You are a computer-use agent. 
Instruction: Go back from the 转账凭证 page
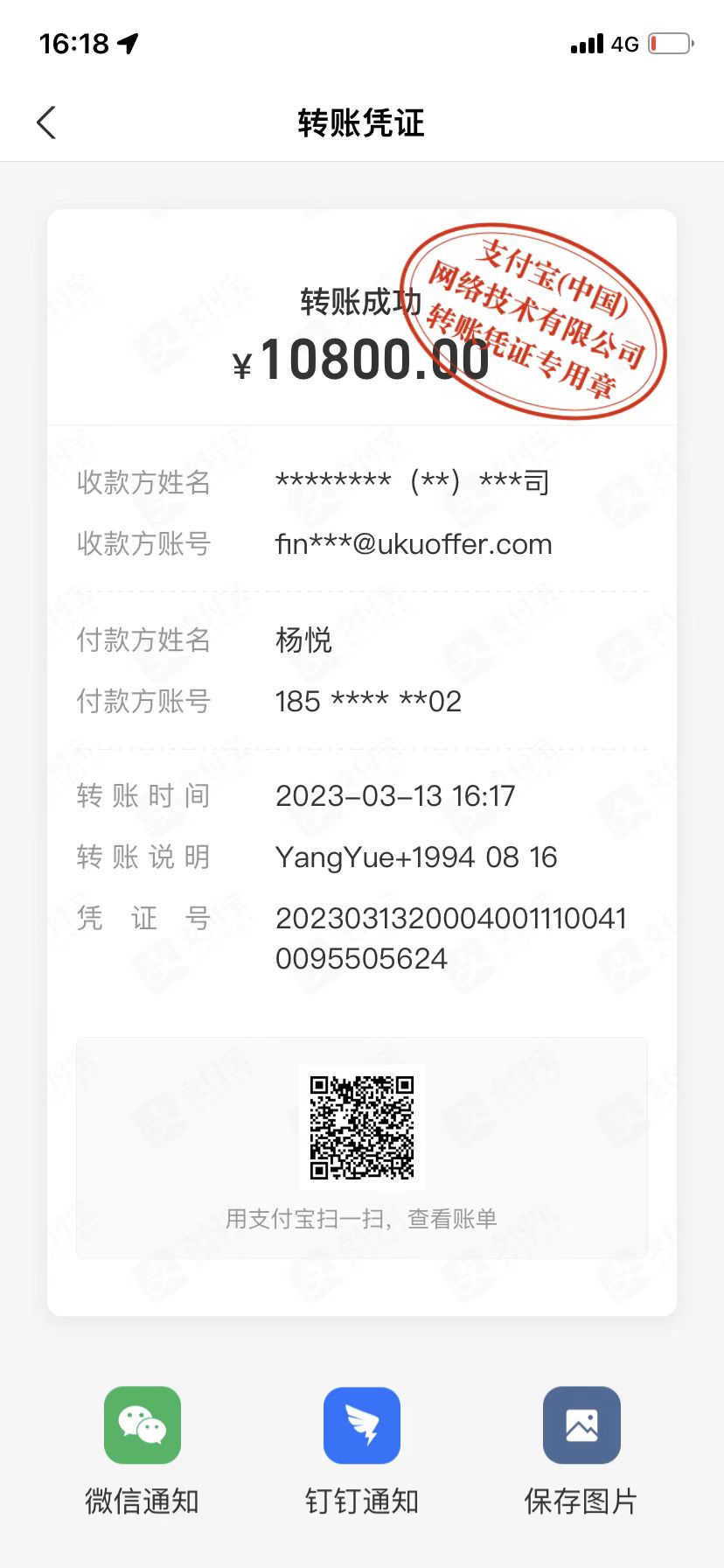47,122
